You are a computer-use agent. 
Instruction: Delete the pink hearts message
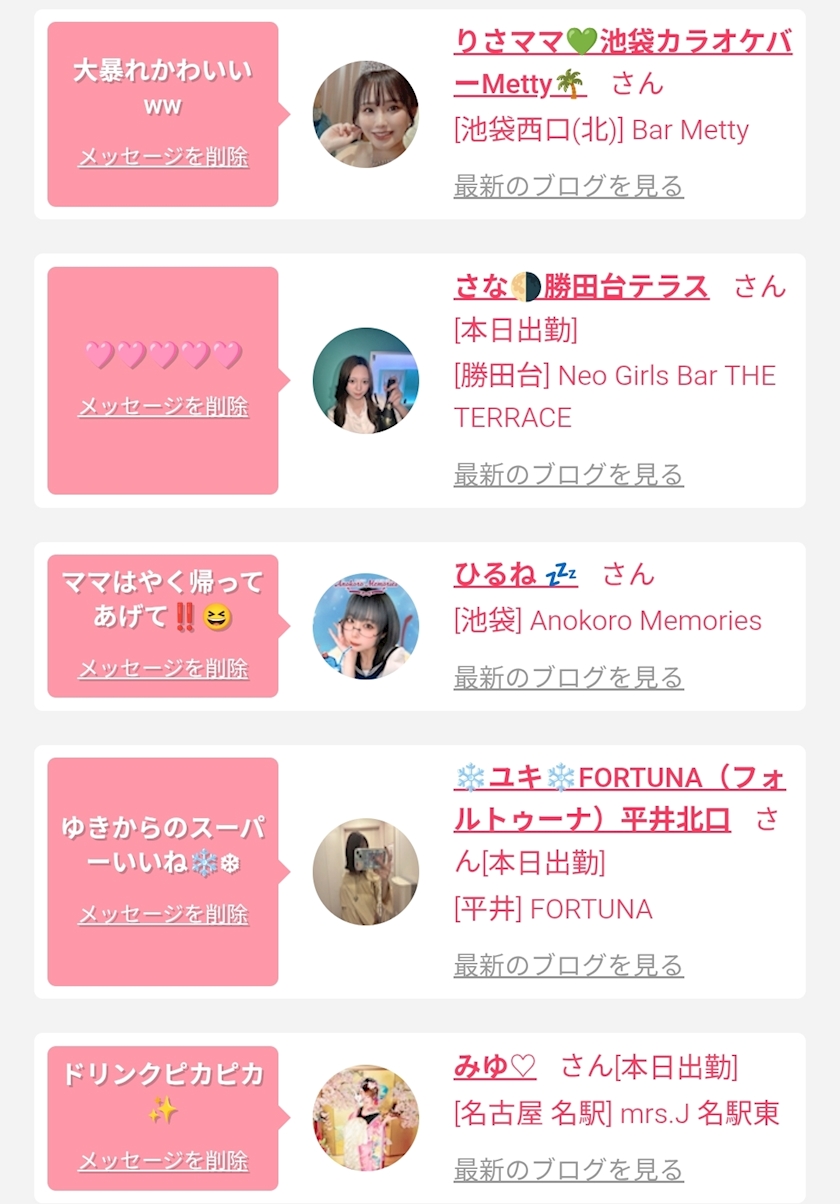(163, 407)
